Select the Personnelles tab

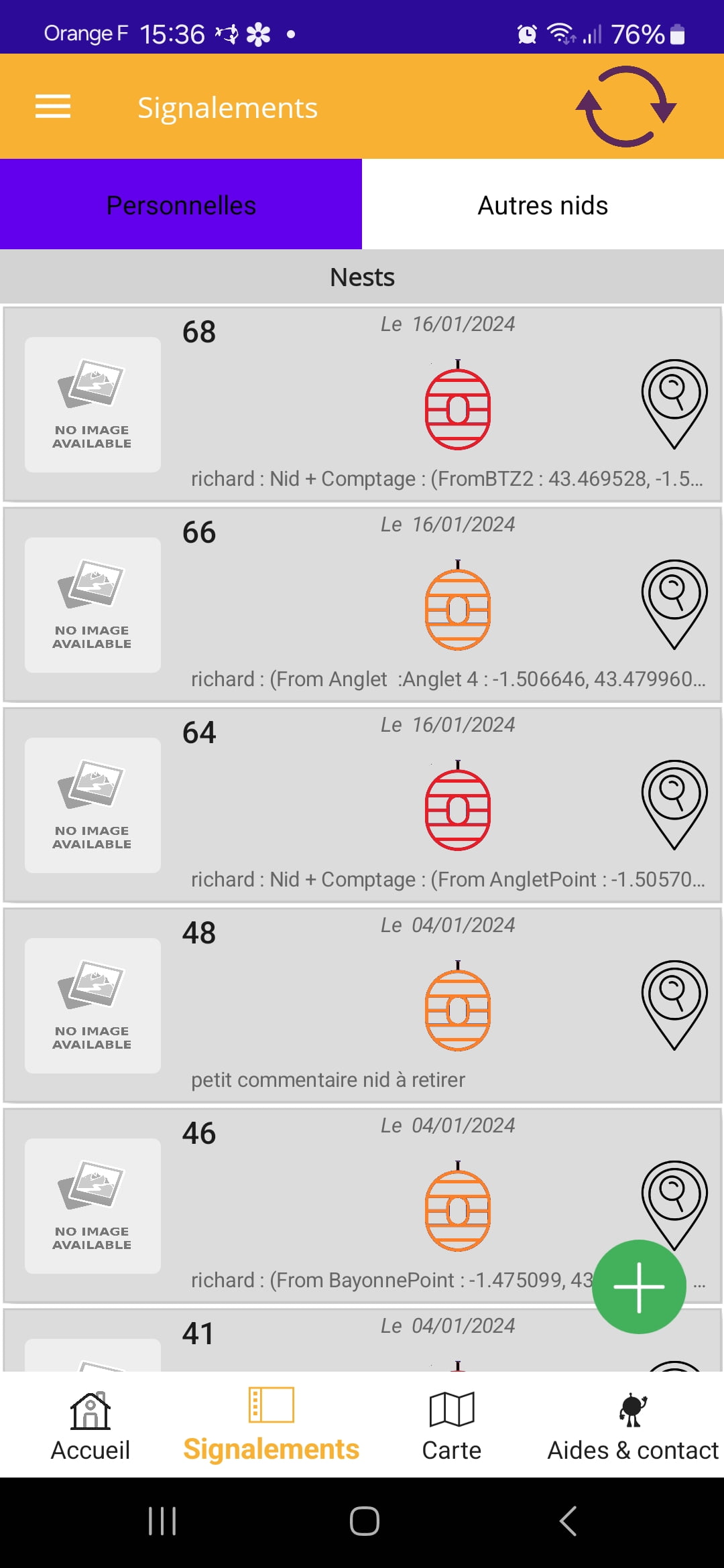tap(181, 205)
